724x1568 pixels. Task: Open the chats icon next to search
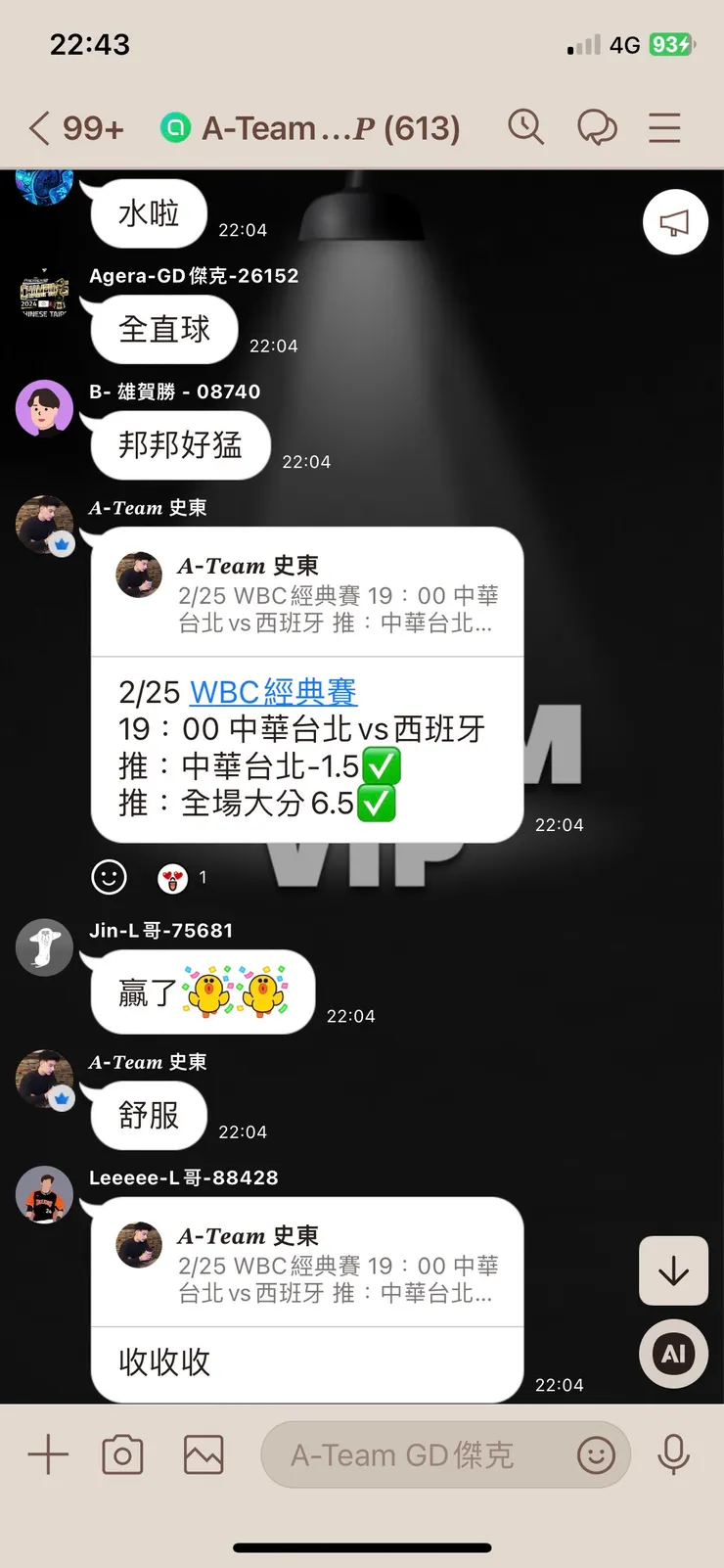click(x=598, y=127)
